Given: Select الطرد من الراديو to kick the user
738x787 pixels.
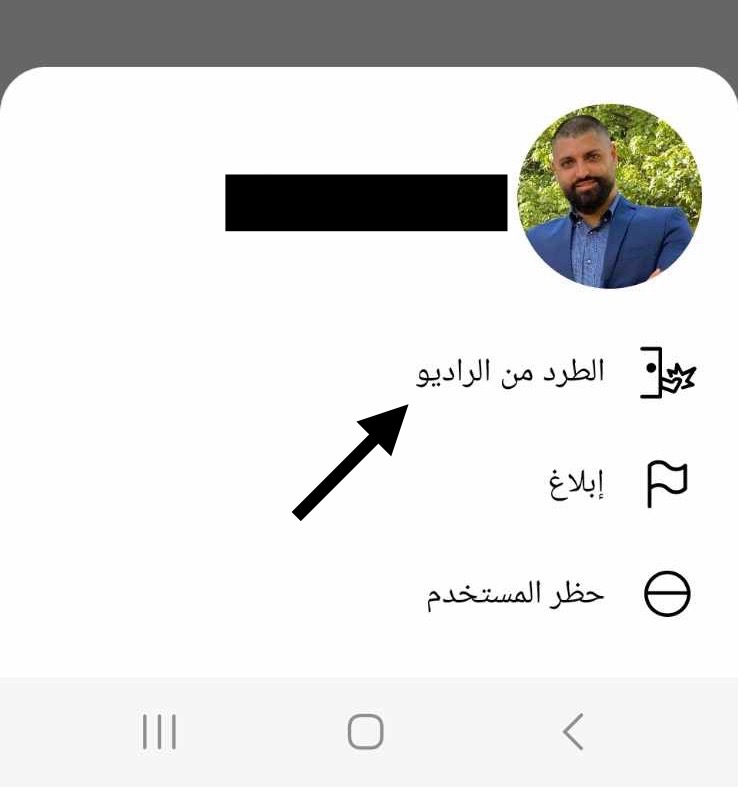Looking at the screenshot, I should [x=511, y=373].
